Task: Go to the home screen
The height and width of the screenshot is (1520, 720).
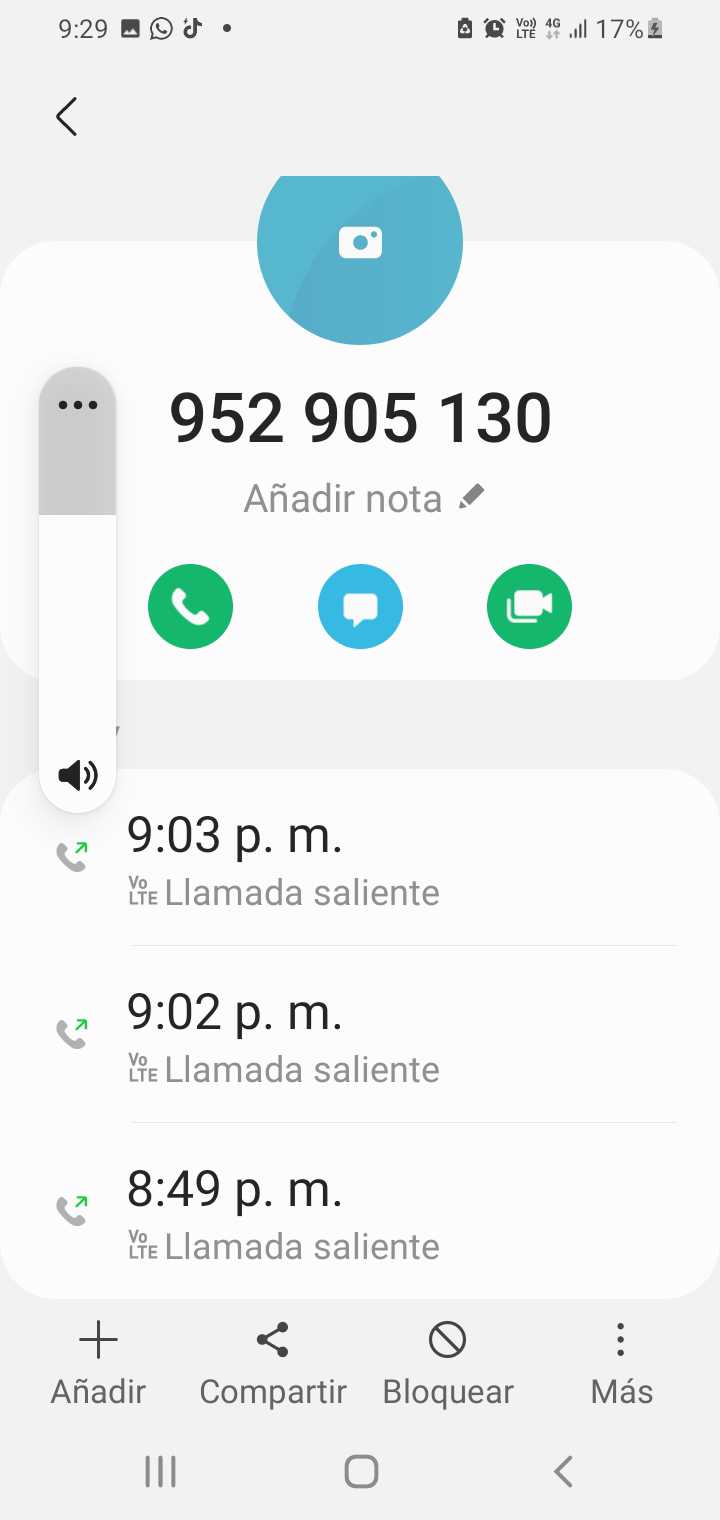Action: pos(360,1471)
